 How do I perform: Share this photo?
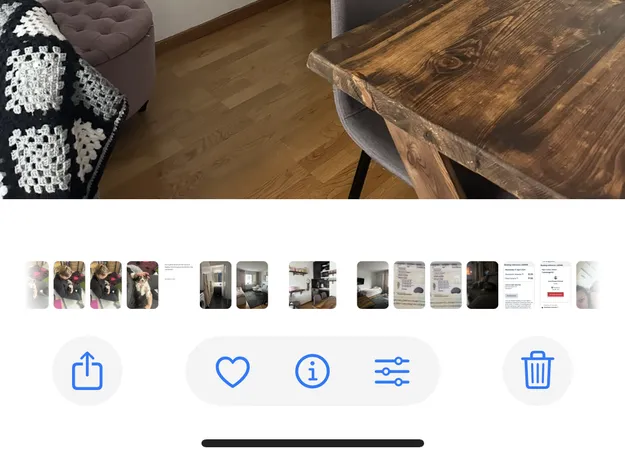click(87, 371)
